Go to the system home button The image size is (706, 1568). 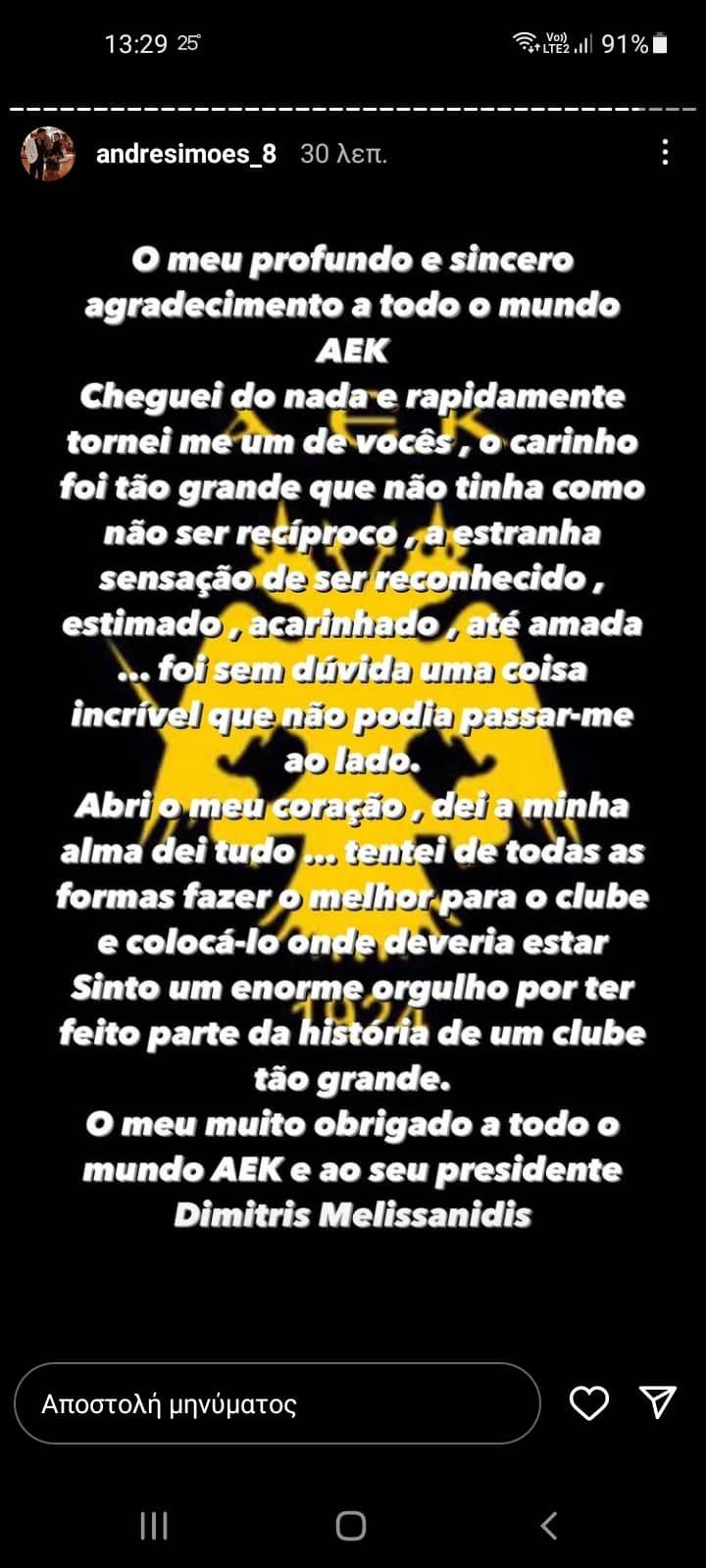point(351,1525)
